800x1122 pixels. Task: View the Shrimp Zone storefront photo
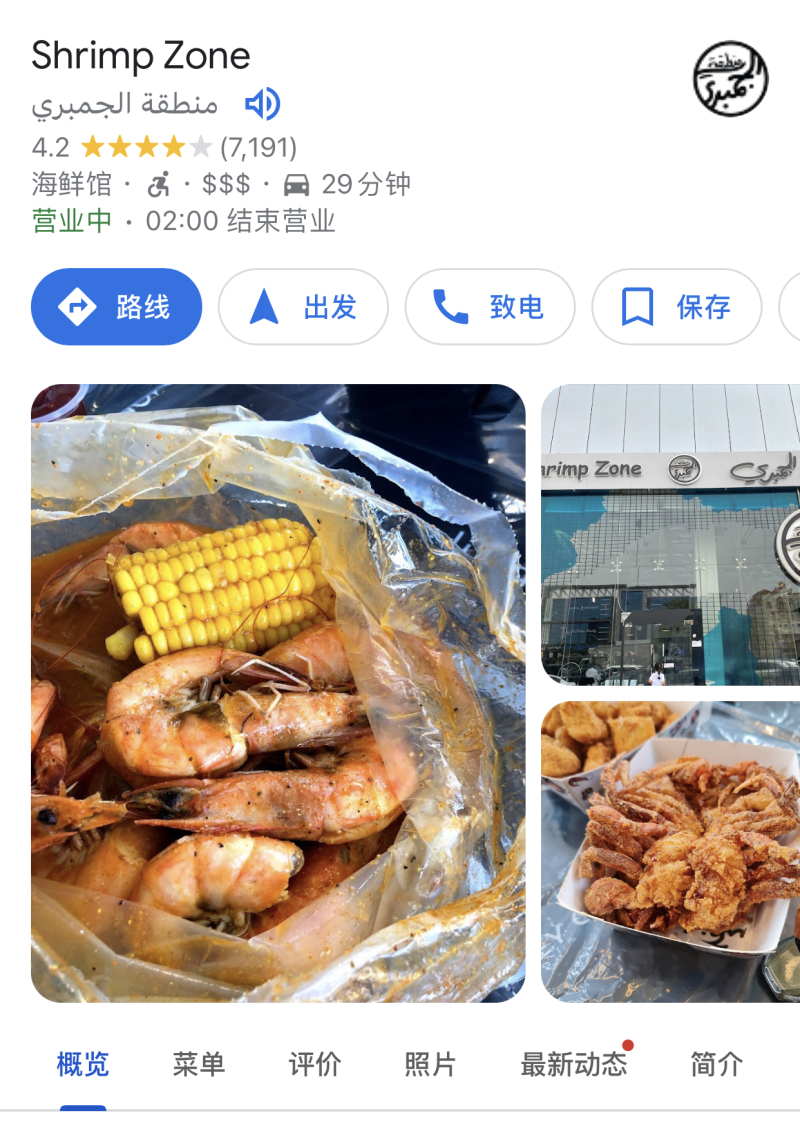(670, 535)
